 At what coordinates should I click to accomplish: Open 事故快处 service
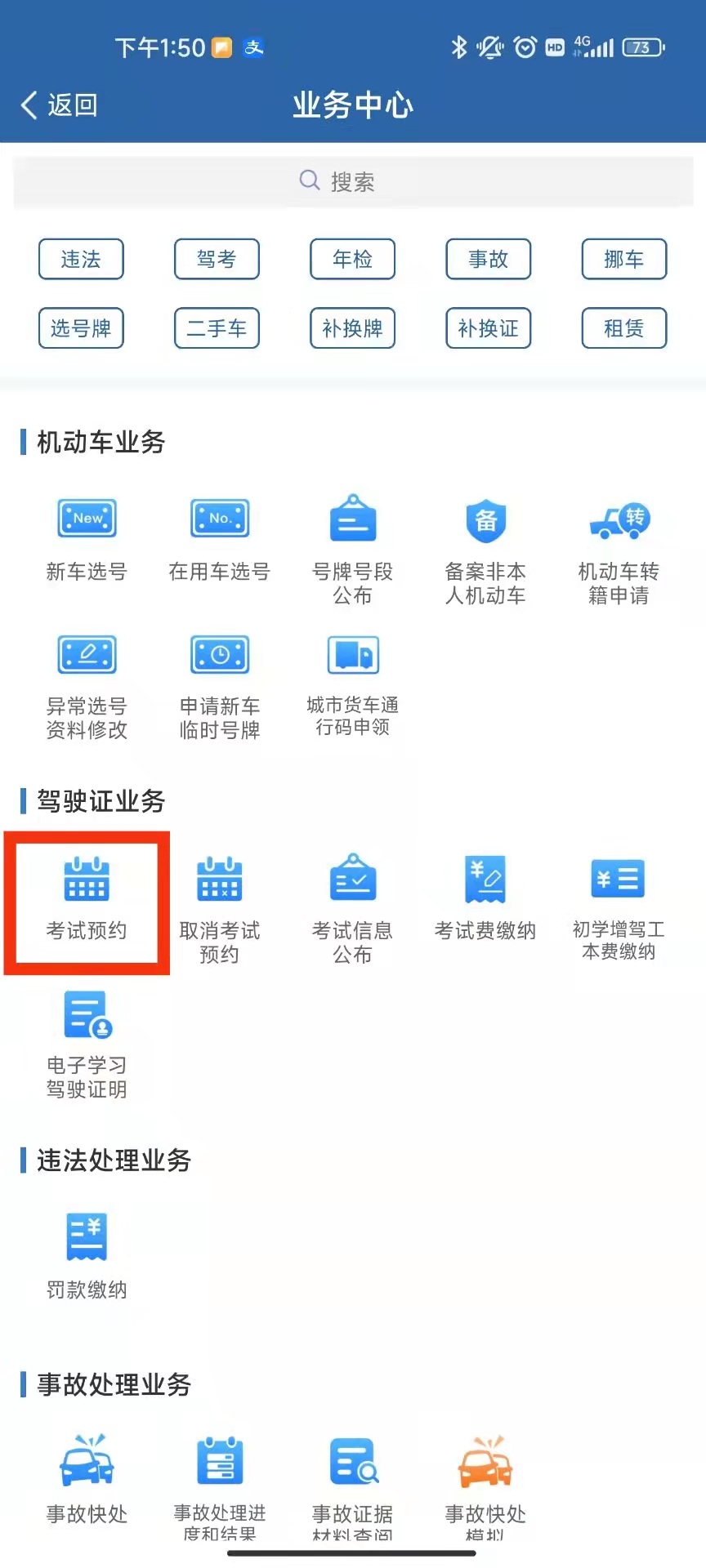[x=87, y=1480]
